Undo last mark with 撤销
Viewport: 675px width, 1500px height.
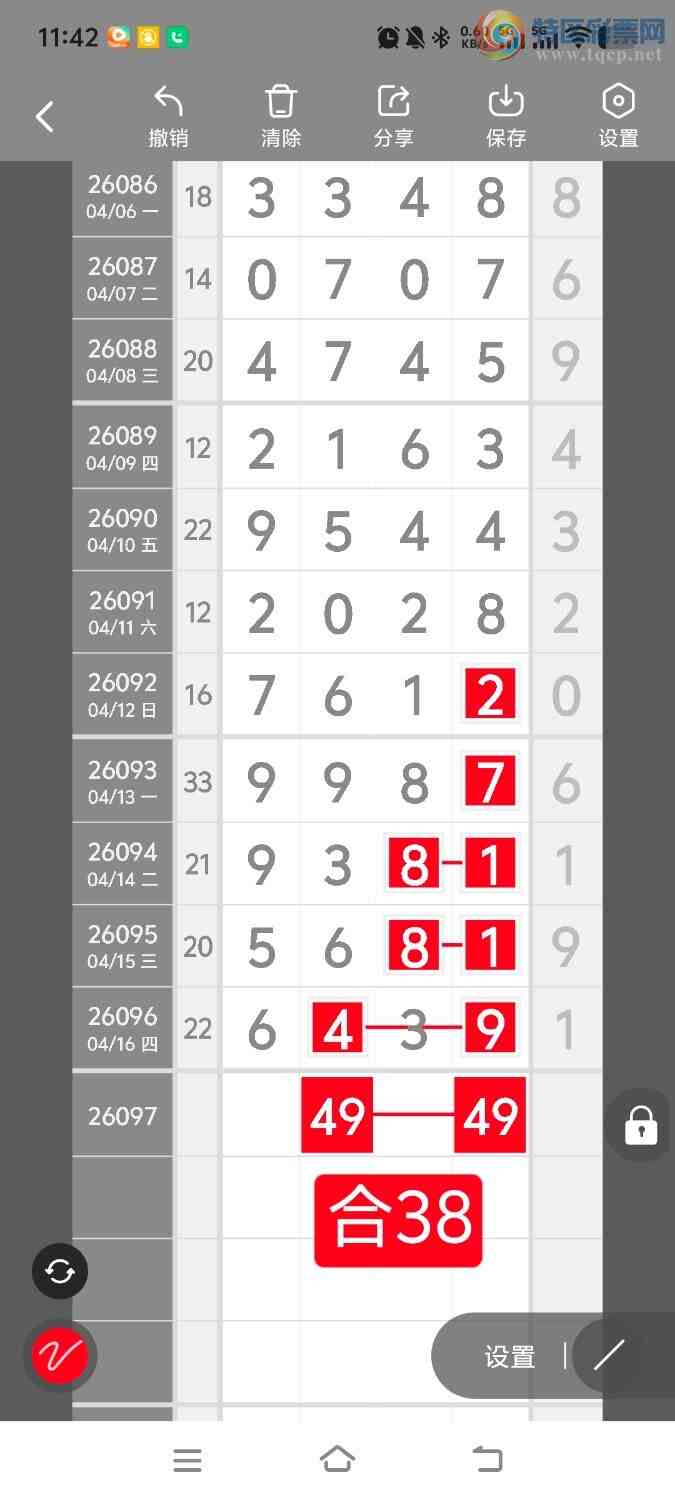point(168,117)
